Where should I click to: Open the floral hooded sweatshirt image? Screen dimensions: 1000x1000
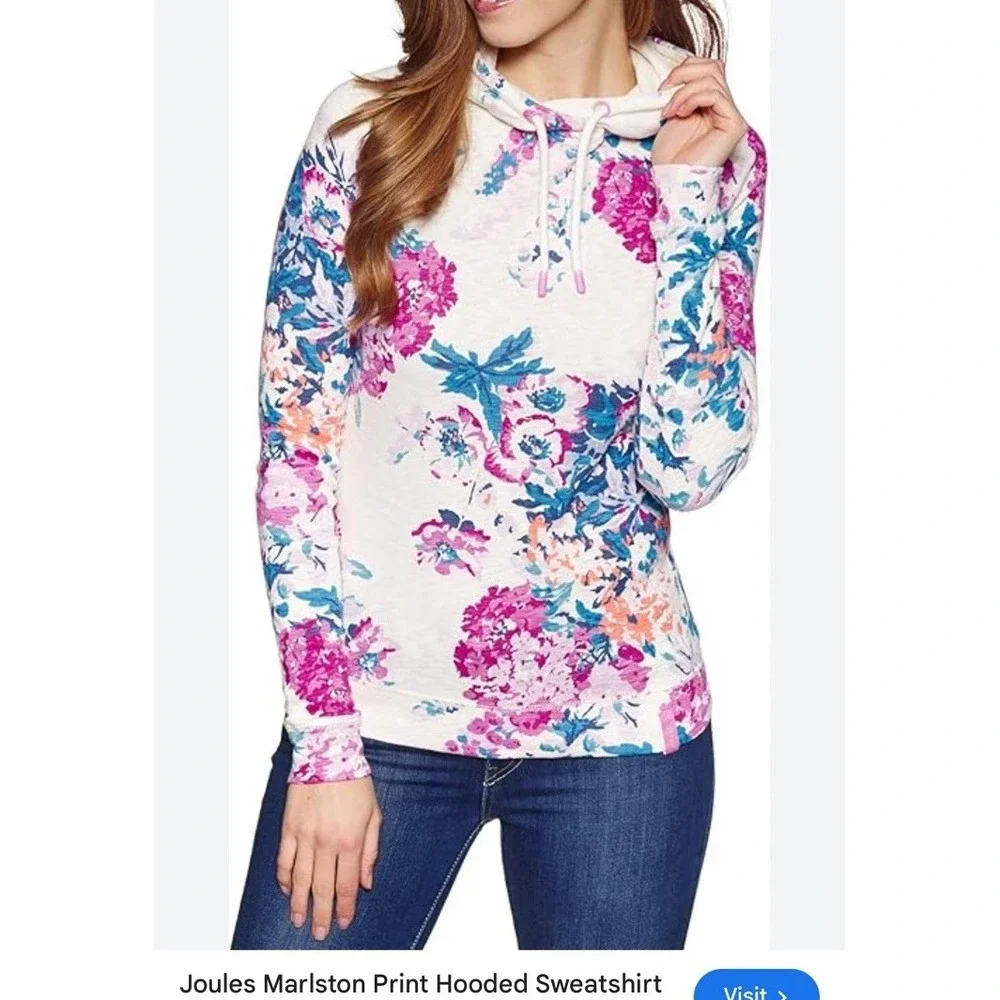coord(499,470)
